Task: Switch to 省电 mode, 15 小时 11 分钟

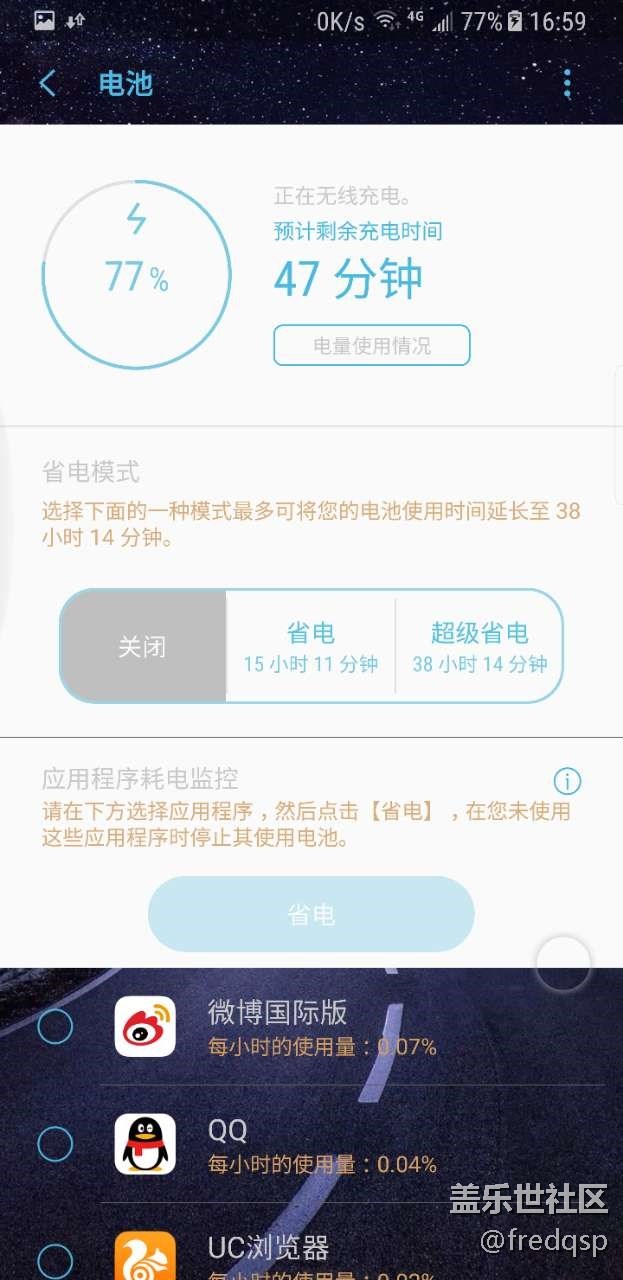Action: (x=311, y=647)
